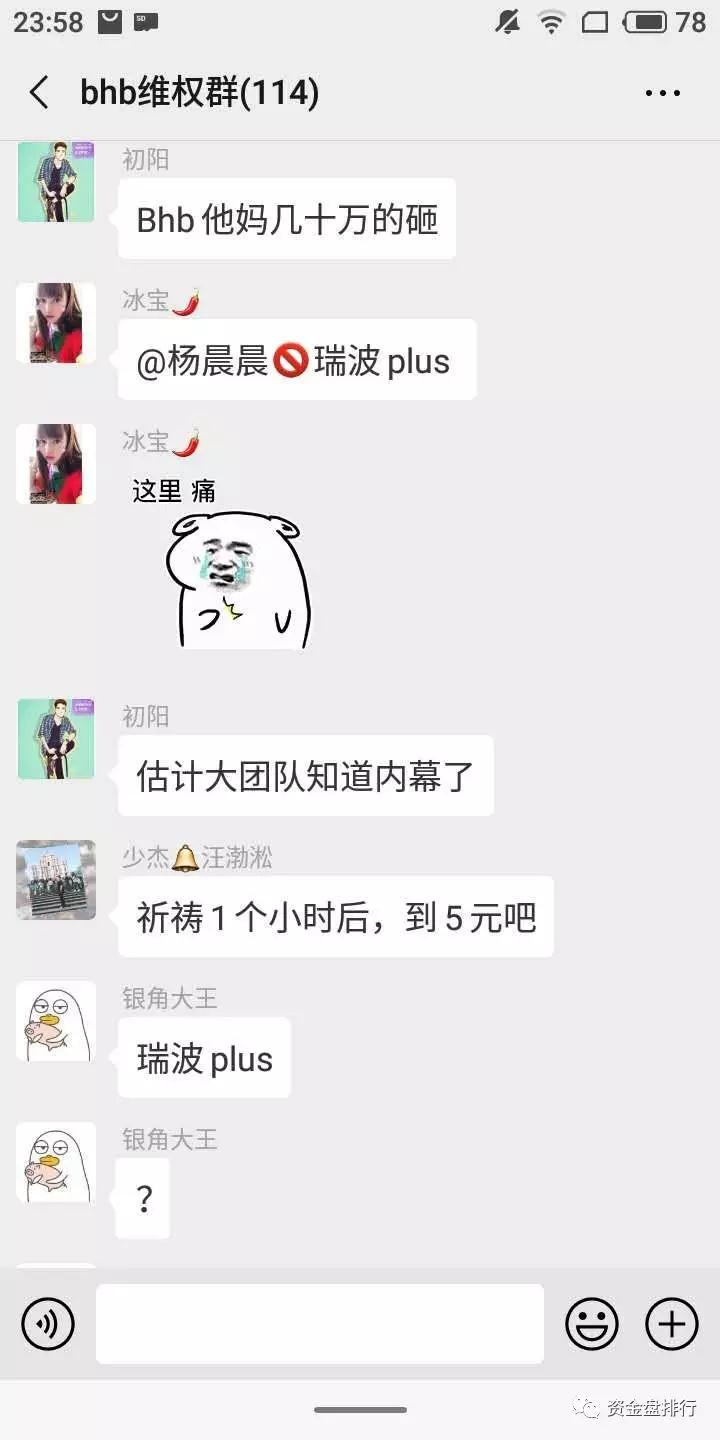Switch to voice message input
The height and width of the screenshot is (1440, 720).
click(x=48, y=1324)
